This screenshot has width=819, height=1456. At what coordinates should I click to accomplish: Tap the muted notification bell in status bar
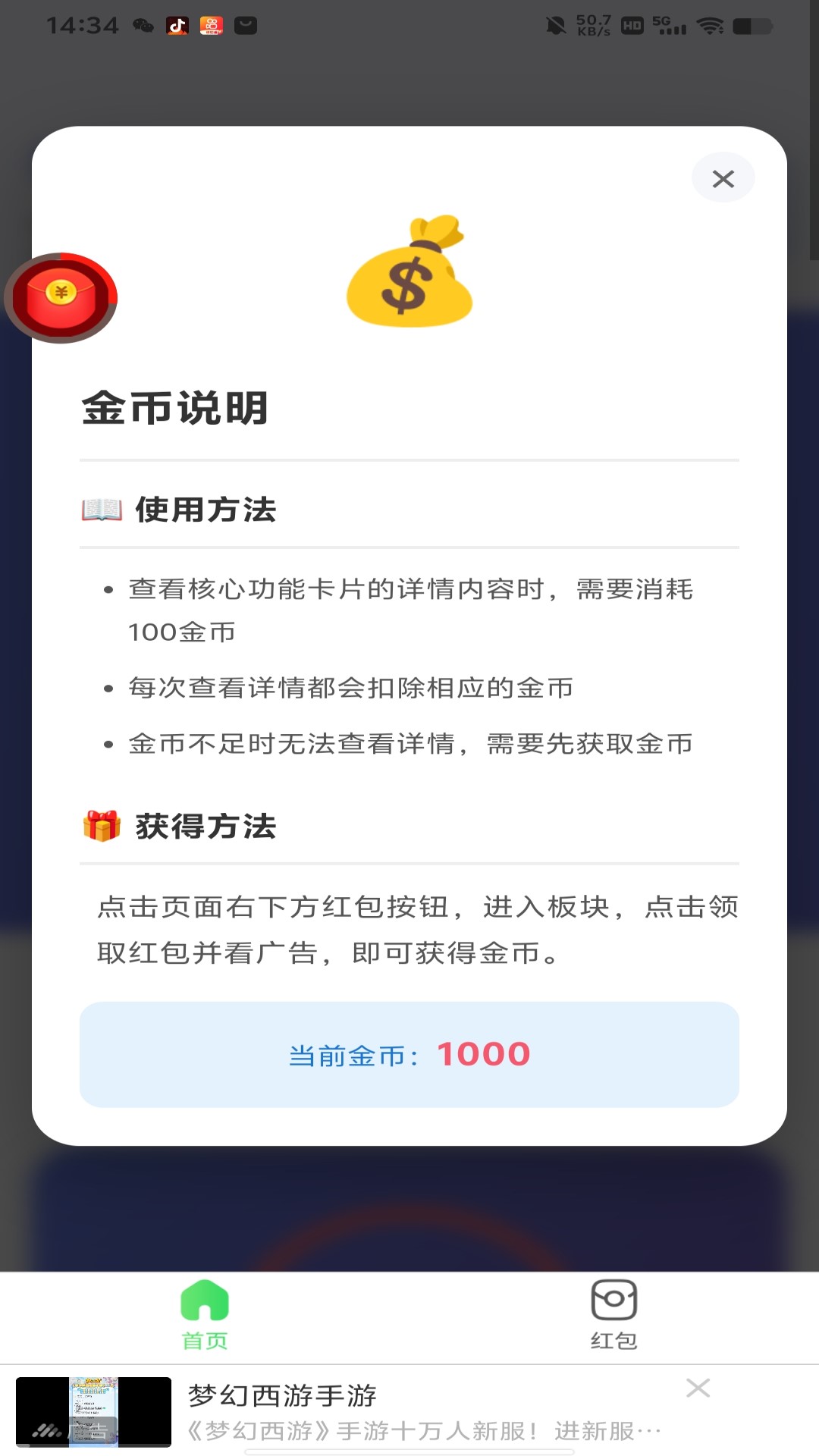click(x=557, y=25)
